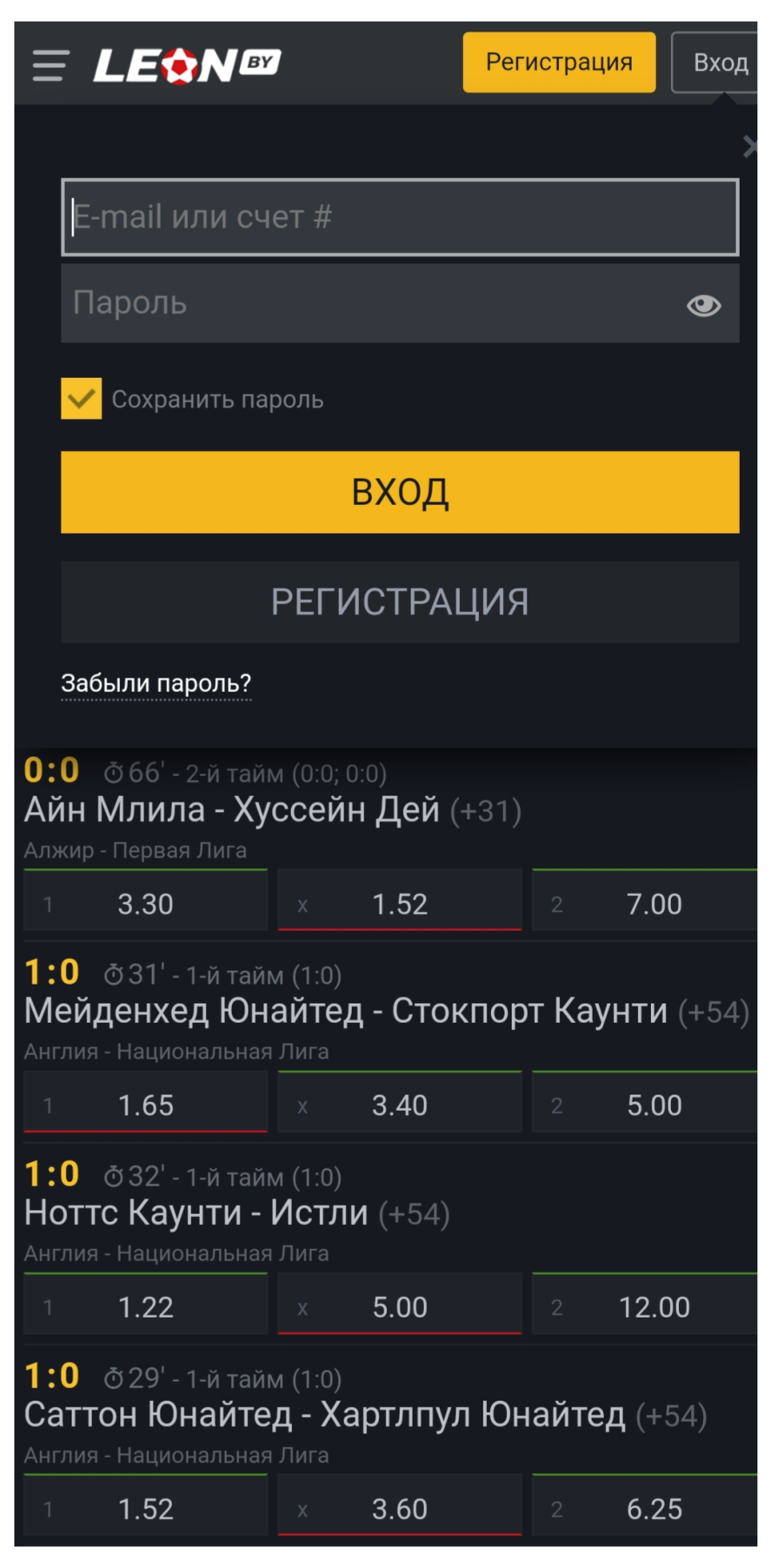Open match Саттон Юнайтед - Хартлпул Юнайтед
Screen dimensions: 771x1568
click(324, 1415)
